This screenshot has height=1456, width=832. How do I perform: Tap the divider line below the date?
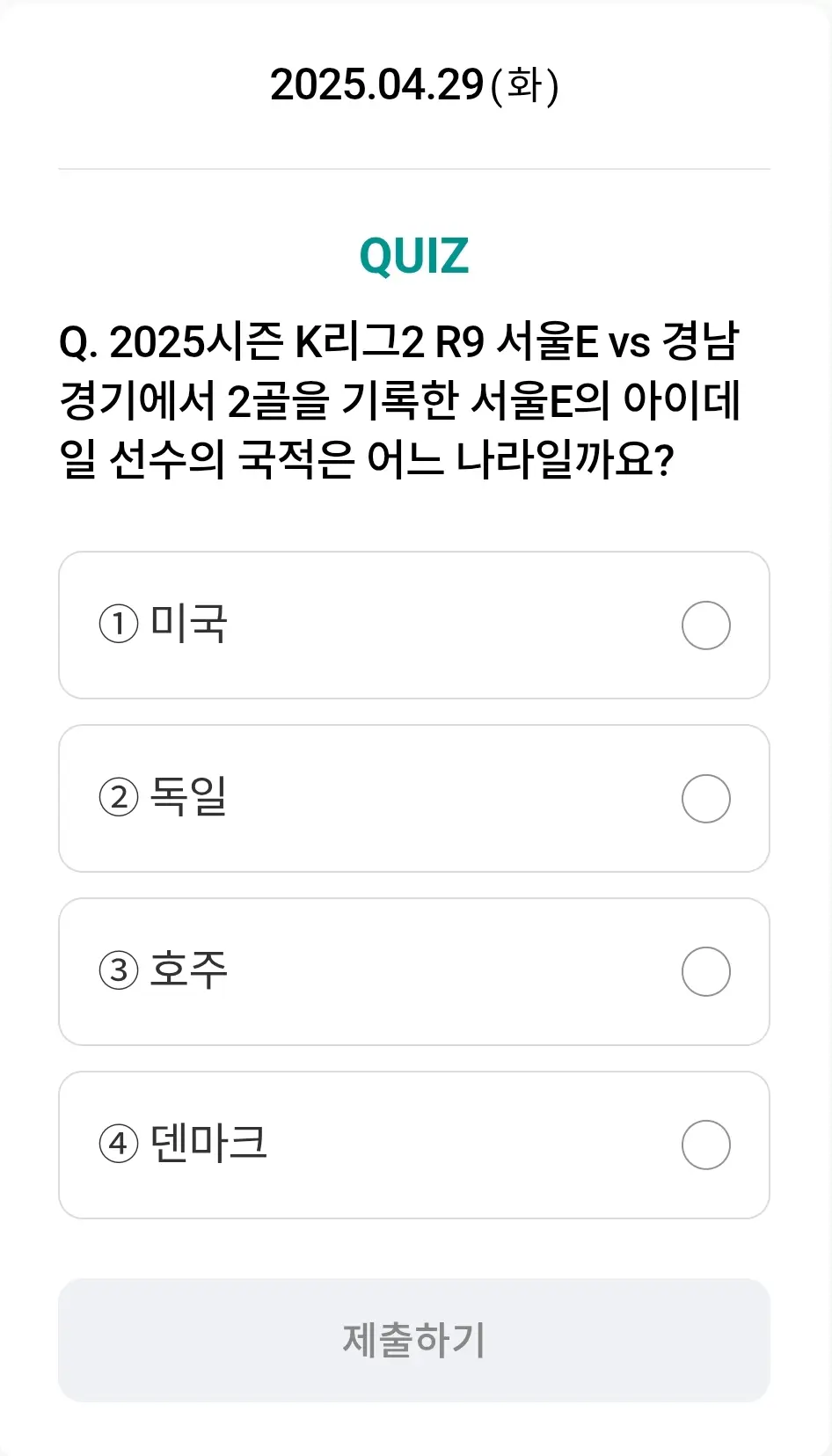[x=415, y=166]
